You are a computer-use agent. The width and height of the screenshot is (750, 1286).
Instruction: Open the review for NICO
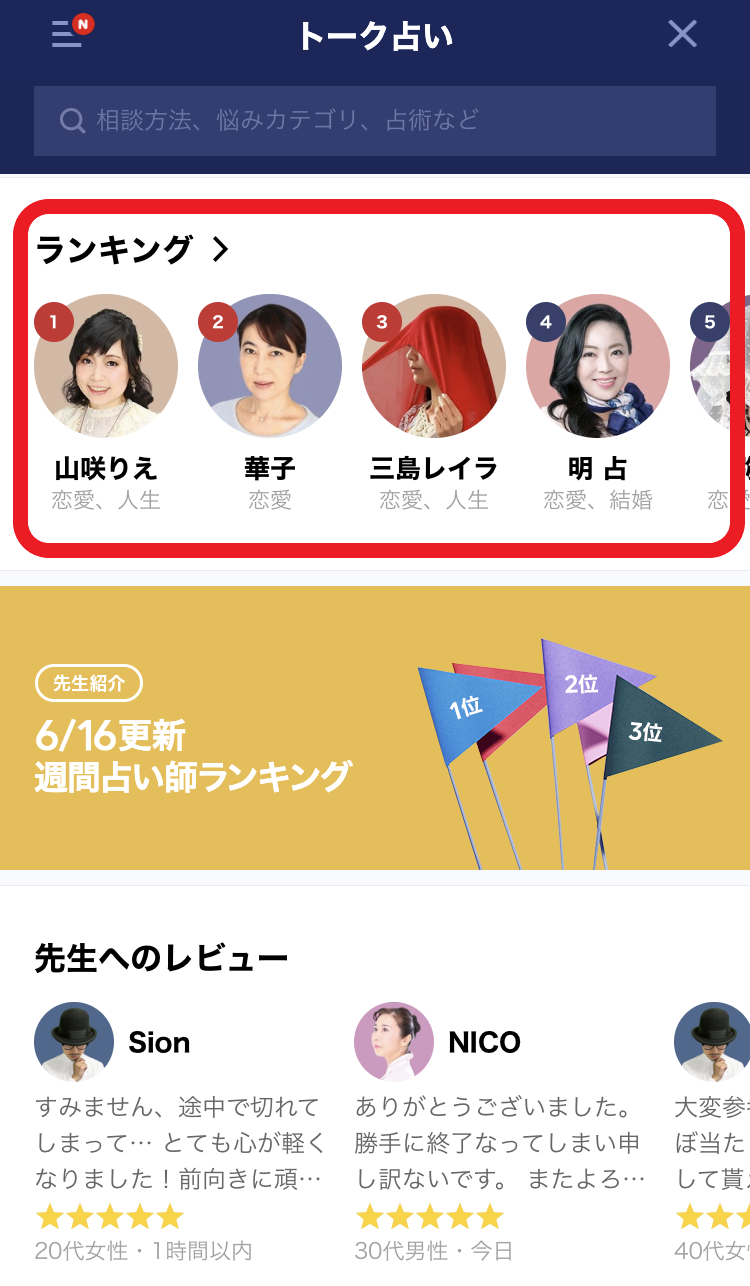point(500,1140)
